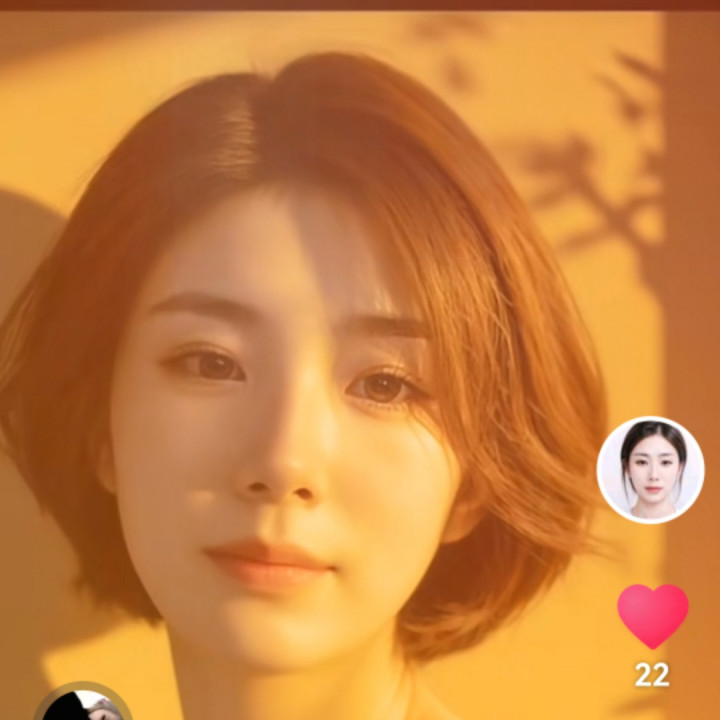720x720 pixels.
Task: Open the round avatar in the bottom corner
Action: [84, 705]
